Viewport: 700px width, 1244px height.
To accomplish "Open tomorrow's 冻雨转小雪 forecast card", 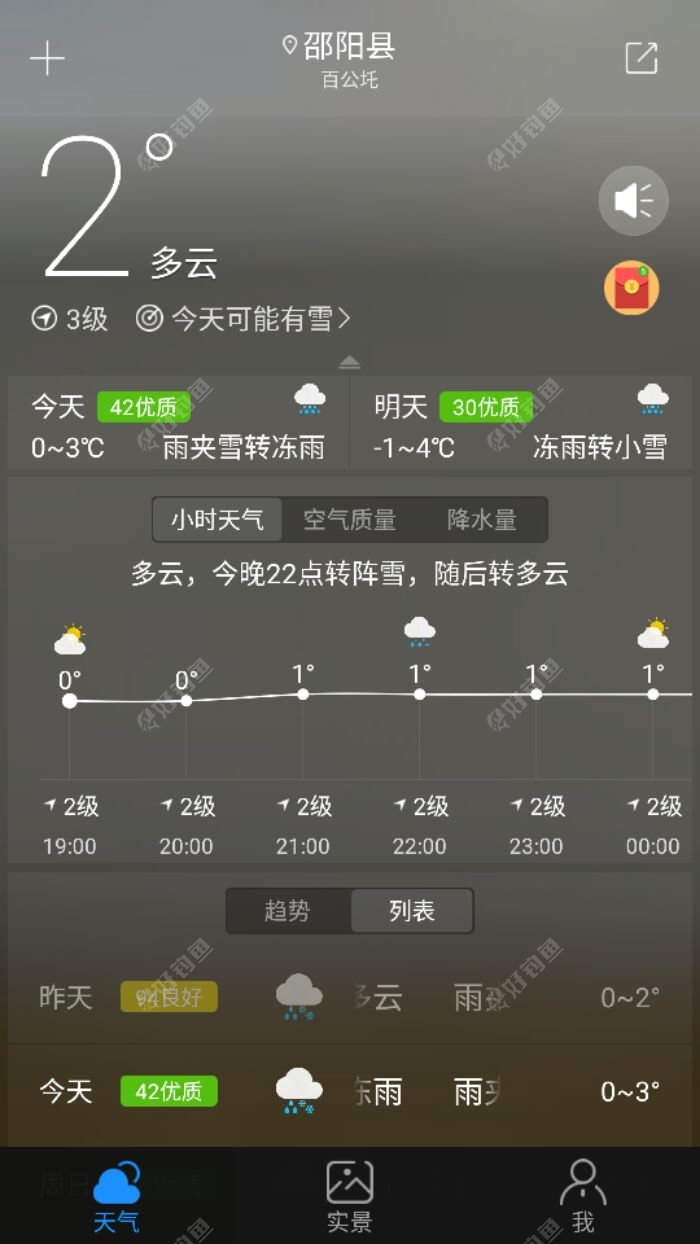I will 522,424.
